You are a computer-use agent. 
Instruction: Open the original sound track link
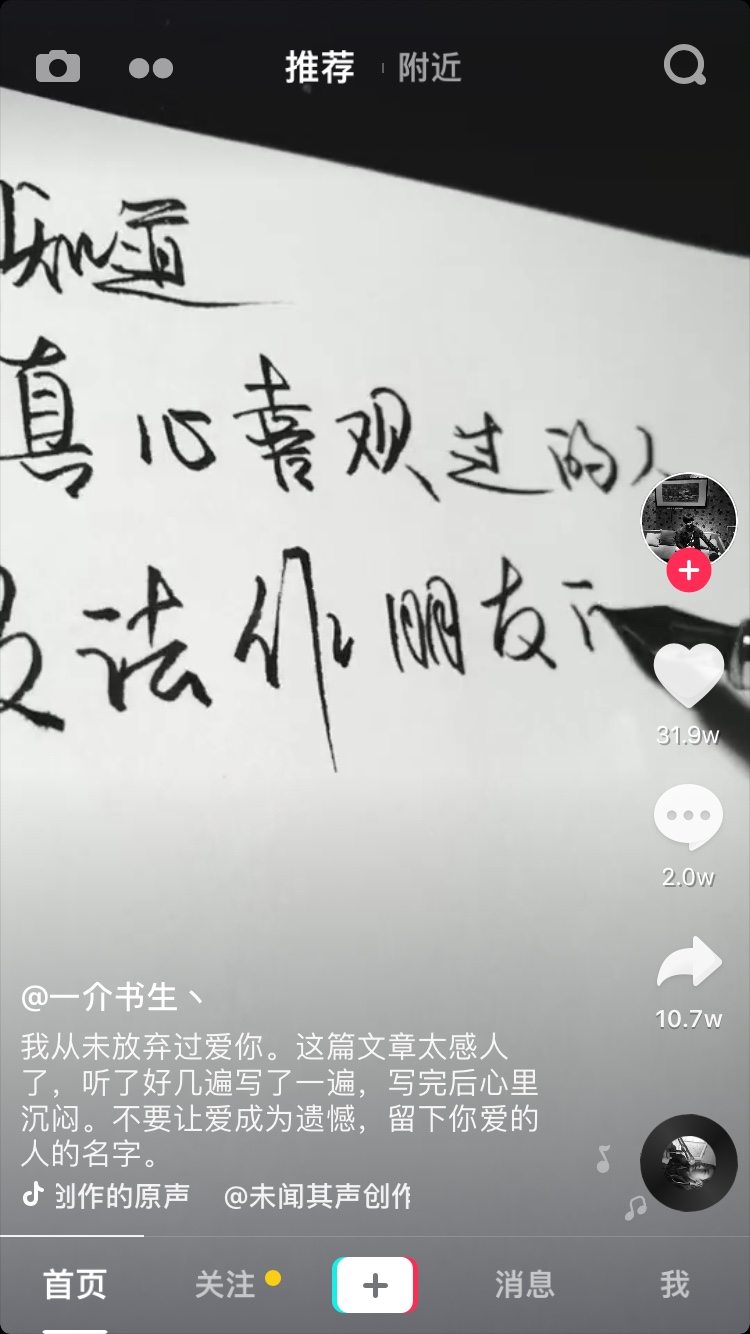point(215,1196)
